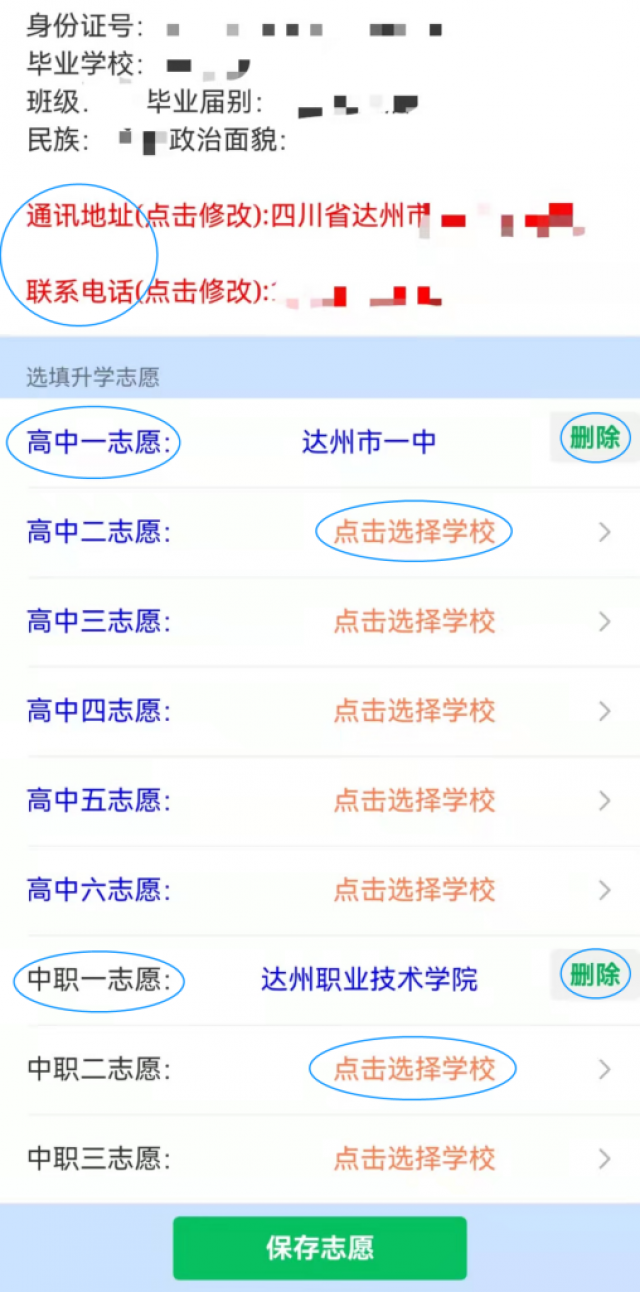Open school selection for 高中五志愿
The image size is (640, 1292).
click(x=414, y=800)
